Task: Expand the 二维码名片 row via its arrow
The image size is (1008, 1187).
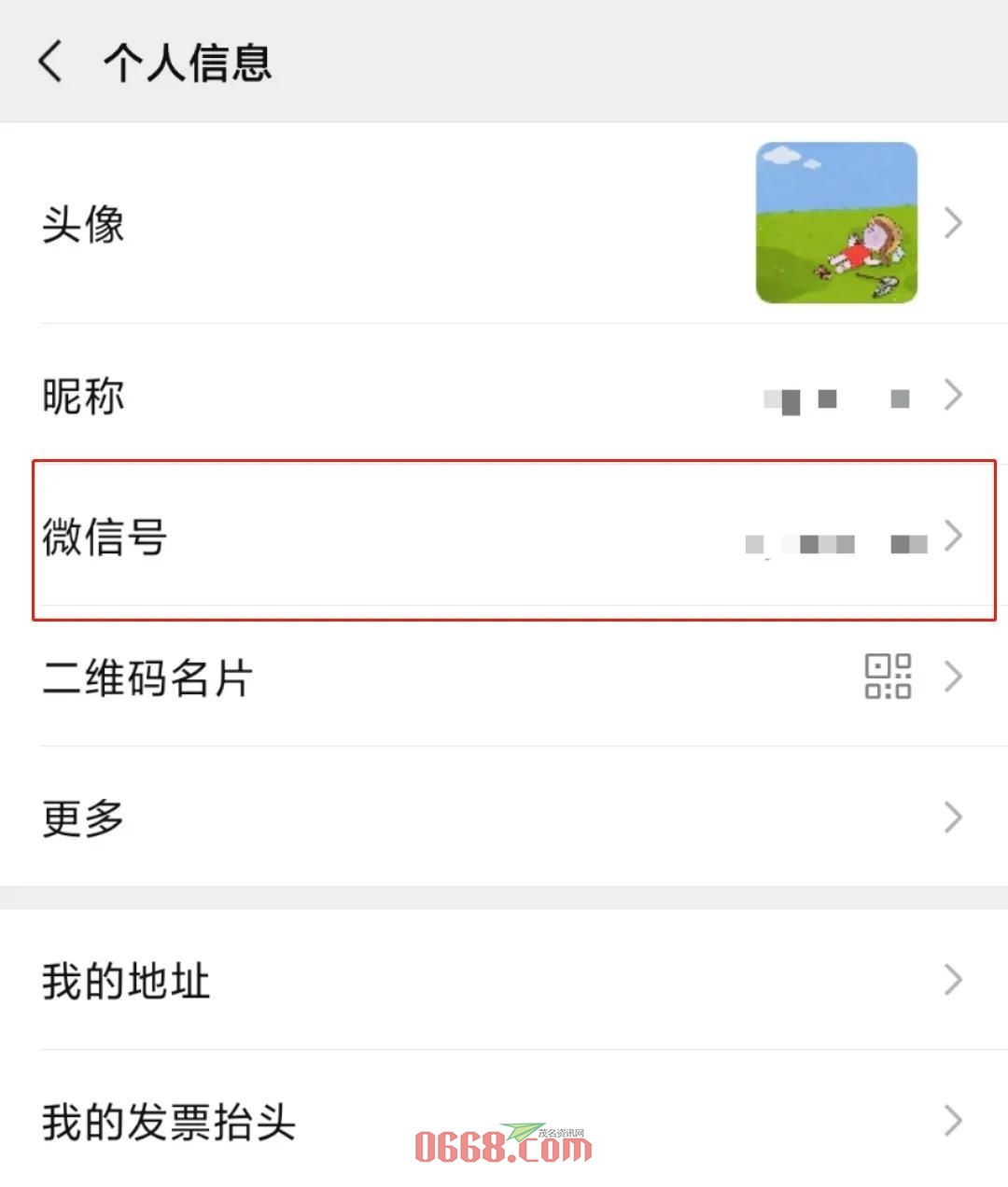Action: (953, 677)
